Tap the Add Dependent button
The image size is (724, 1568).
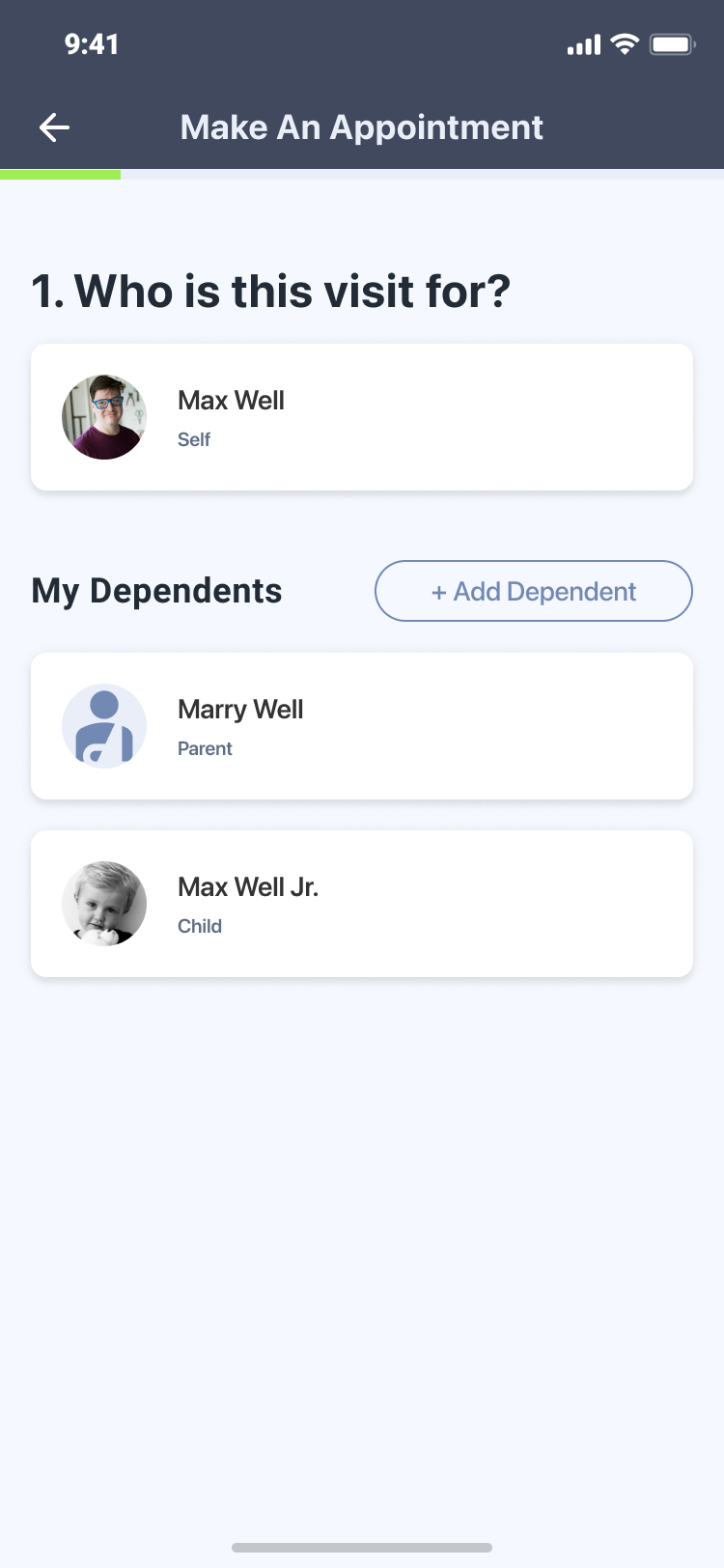coord(534,591)
